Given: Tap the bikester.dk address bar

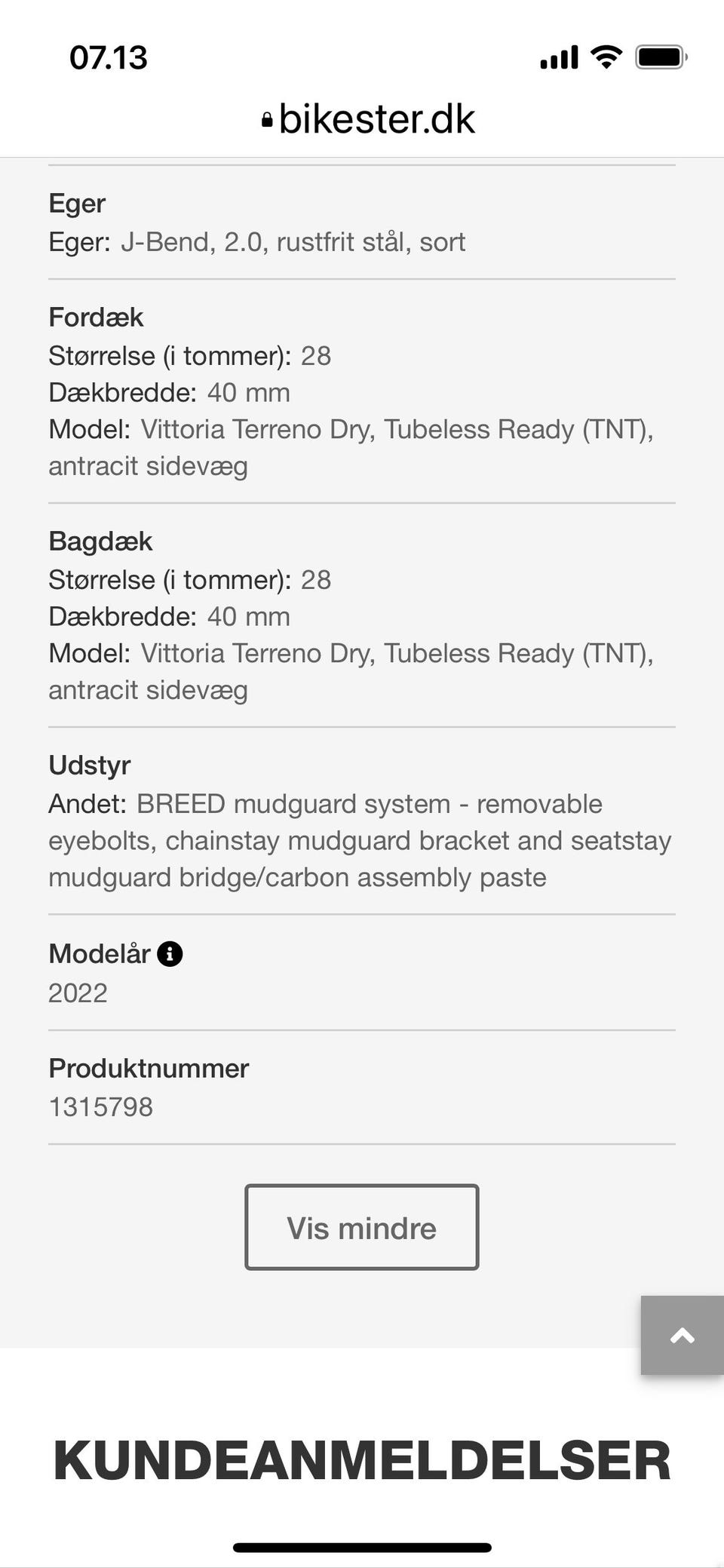Looking at the screenshot, I should (368, 119).
